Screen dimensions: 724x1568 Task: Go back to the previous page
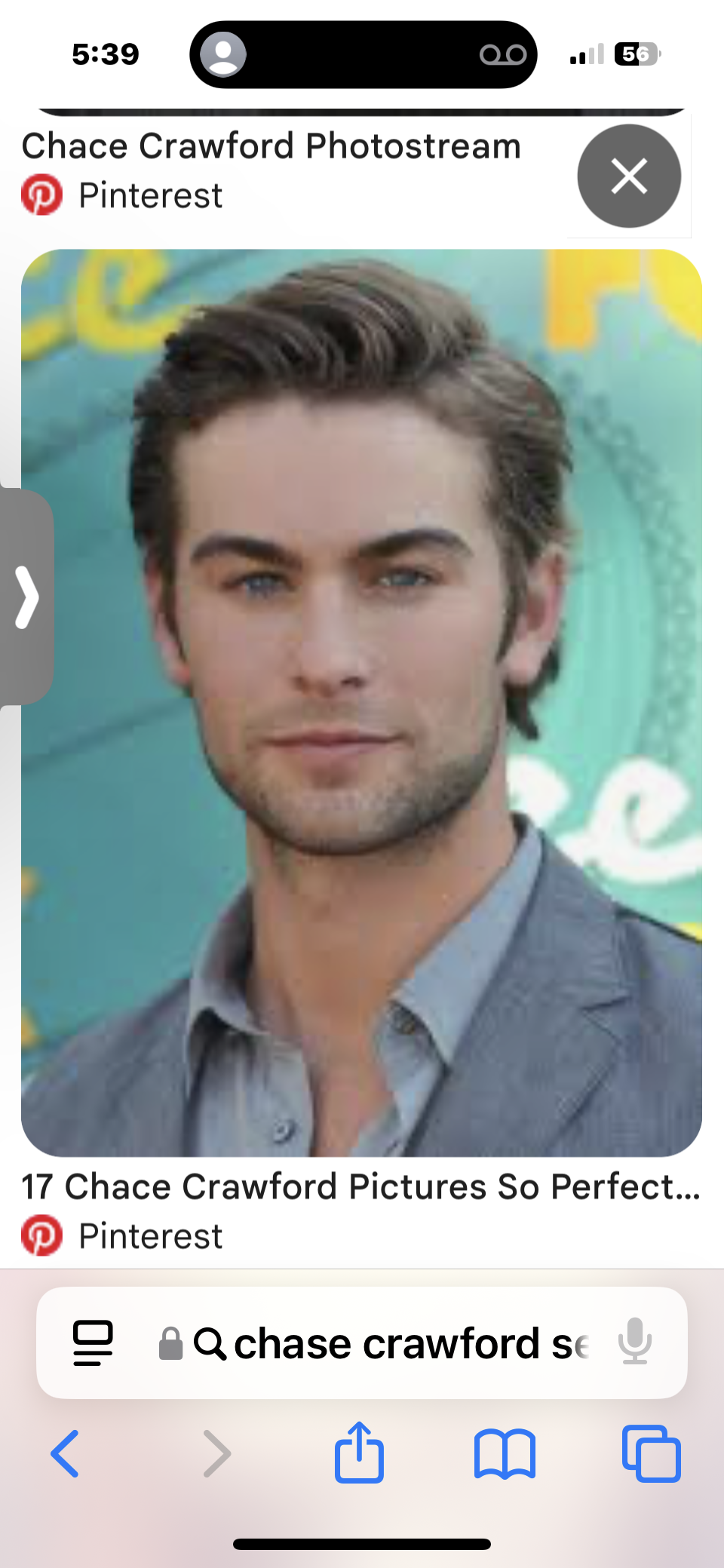click(66, 1453)
